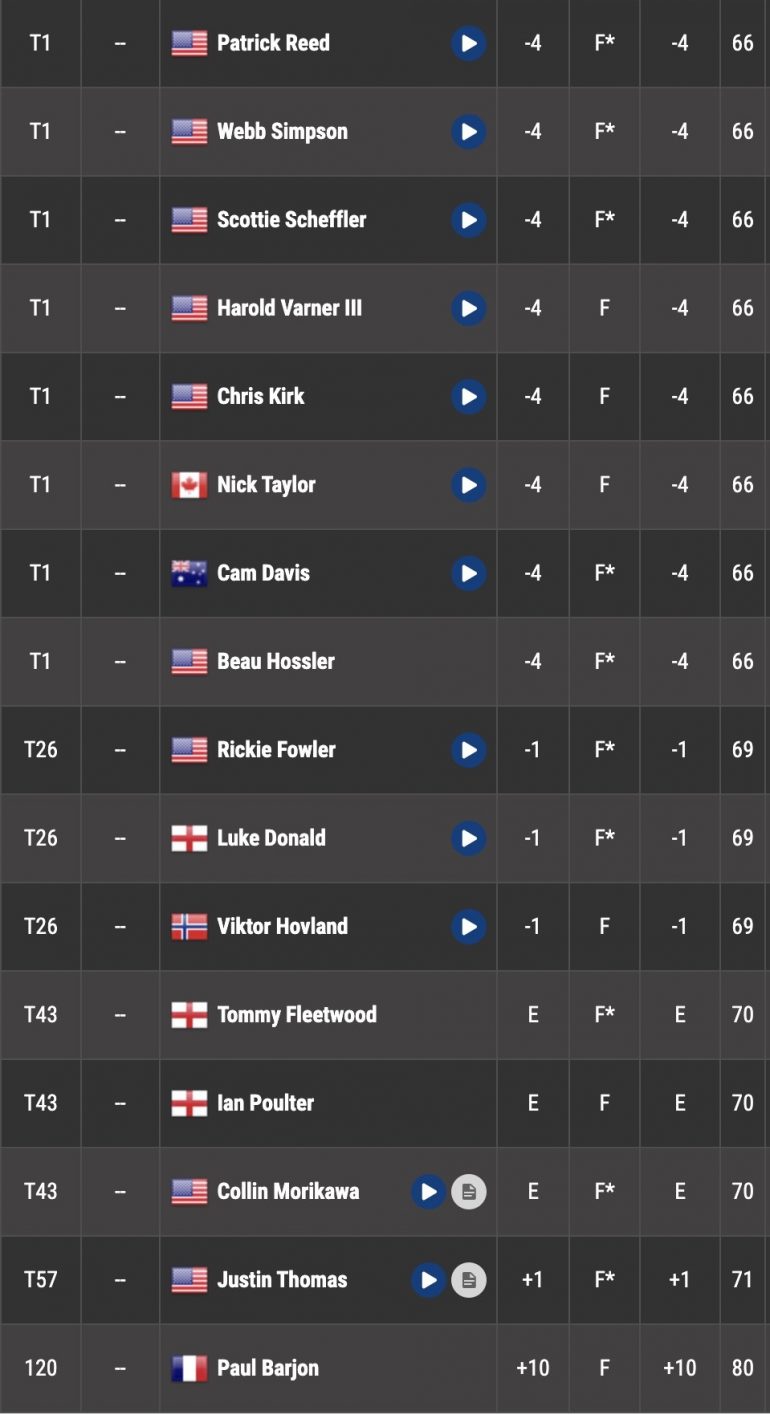Play Cam Davis highlights
The image size is (770, 1415).
point(468,573)
